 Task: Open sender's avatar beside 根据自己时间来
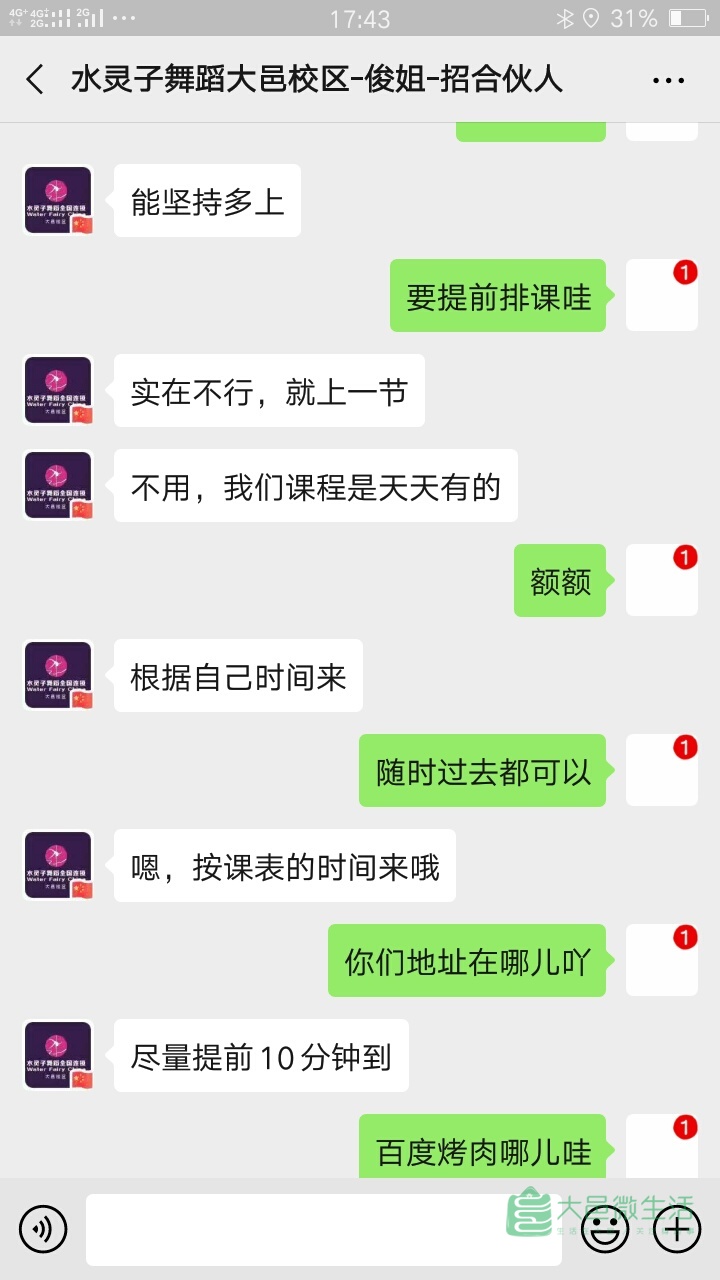tap(58, 676)
